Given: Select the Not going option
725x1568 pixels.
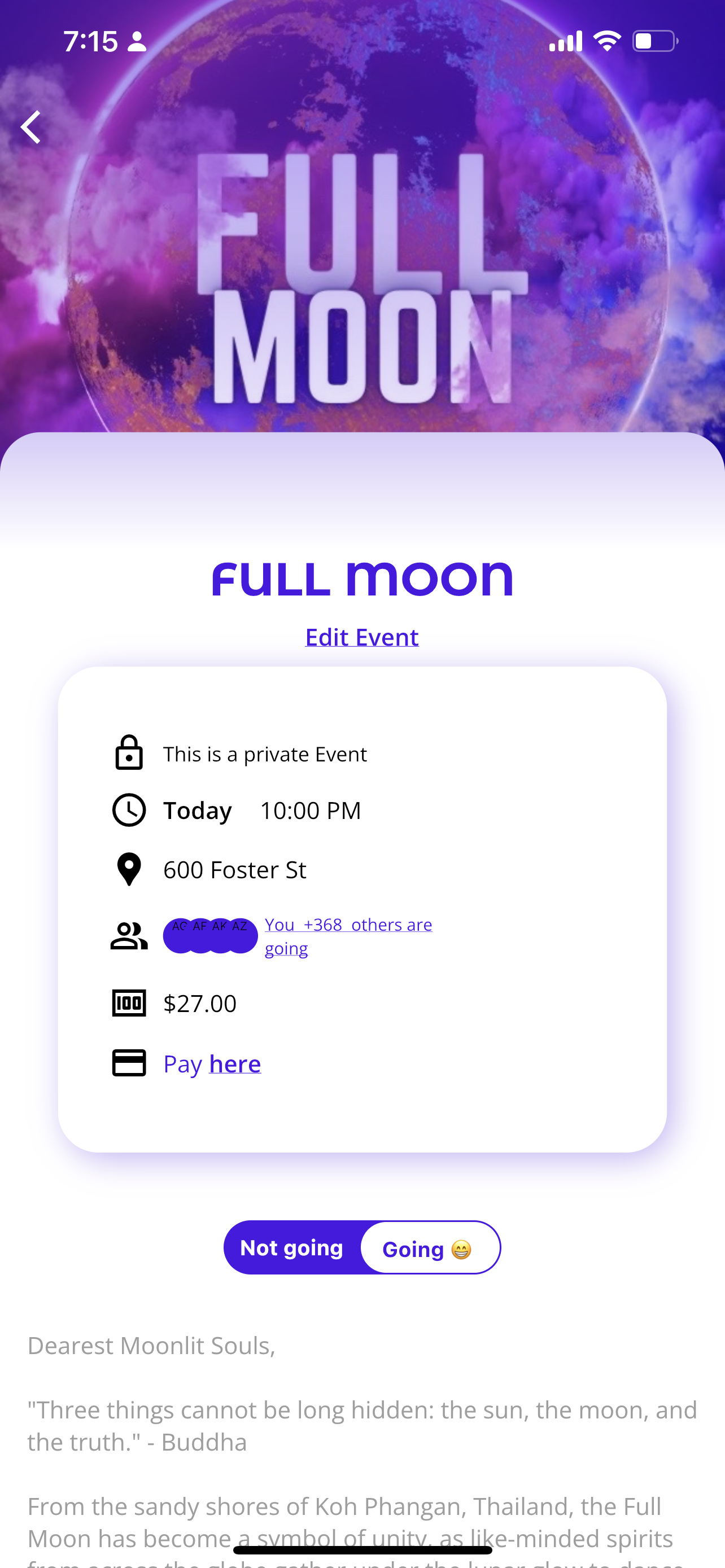Looking at the screenshot, I should tap(292, 1248).
